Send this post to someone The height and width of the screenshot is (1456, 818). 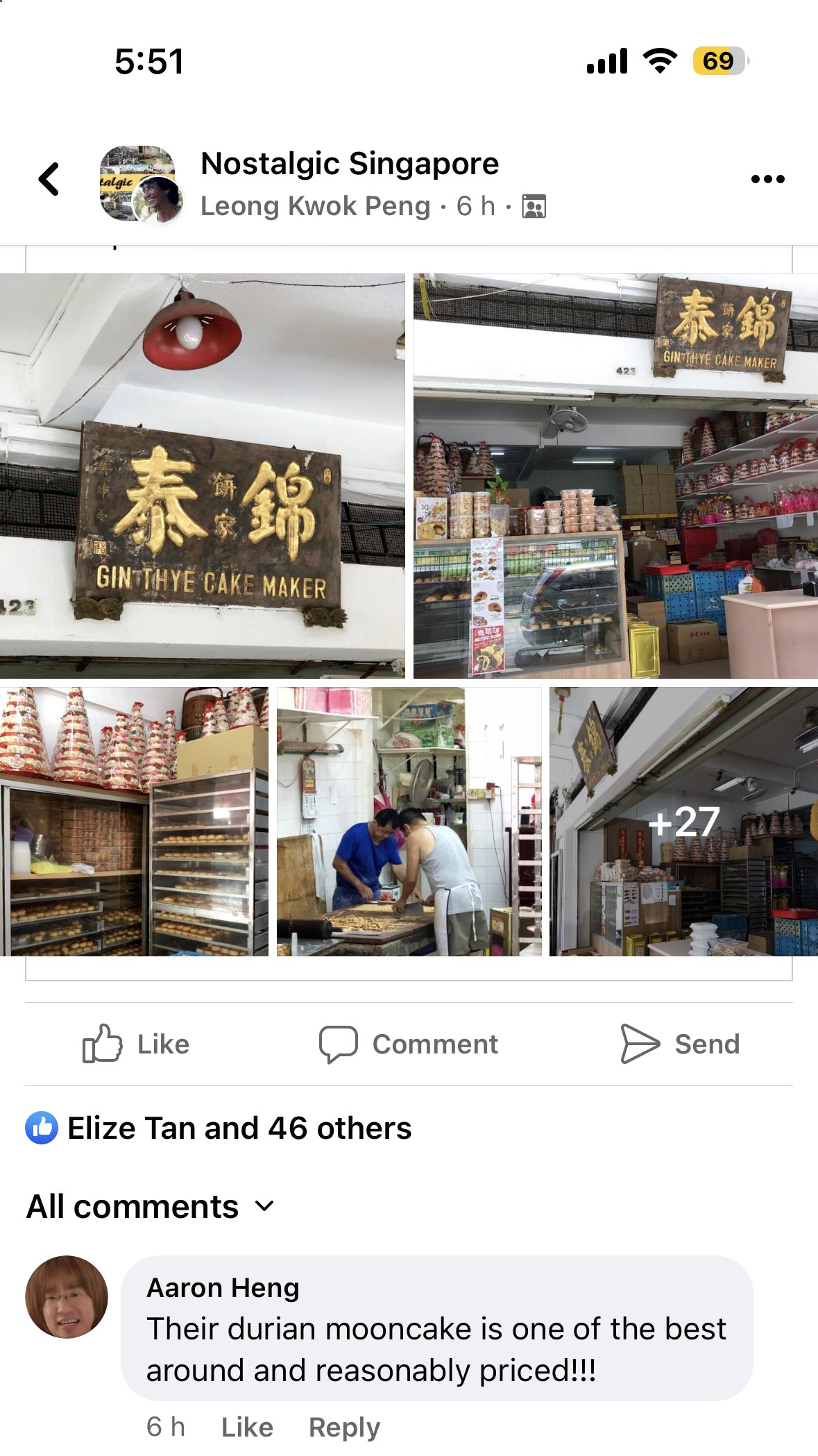click(x=681, y=1044)
